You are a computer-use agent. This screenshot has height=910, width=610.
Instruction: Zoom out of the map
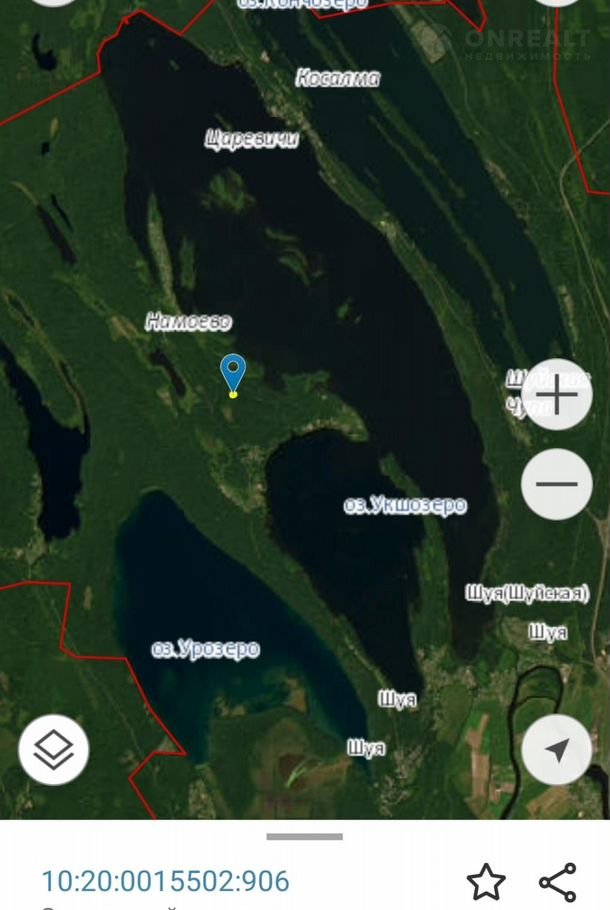557,484
